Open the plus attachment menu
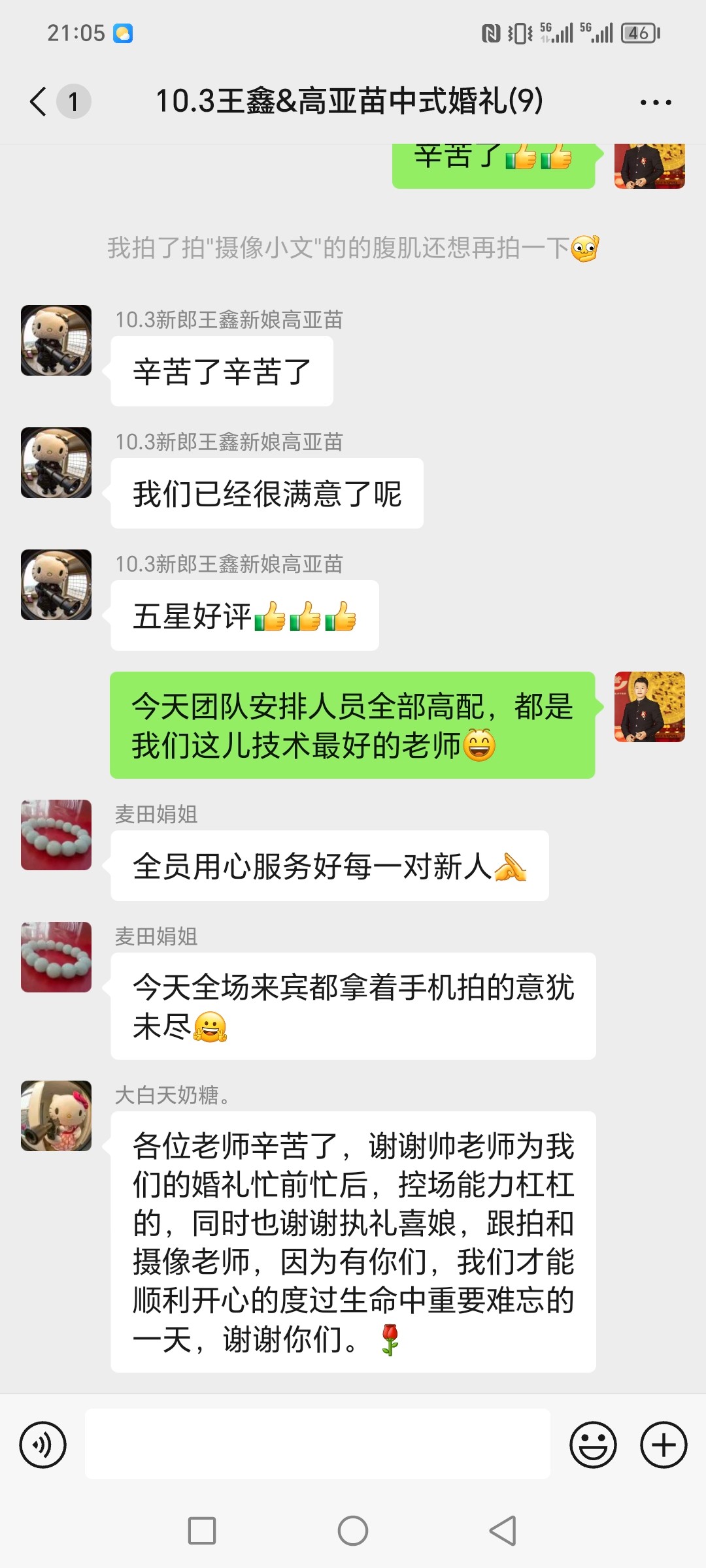 tap(664, 1445)
